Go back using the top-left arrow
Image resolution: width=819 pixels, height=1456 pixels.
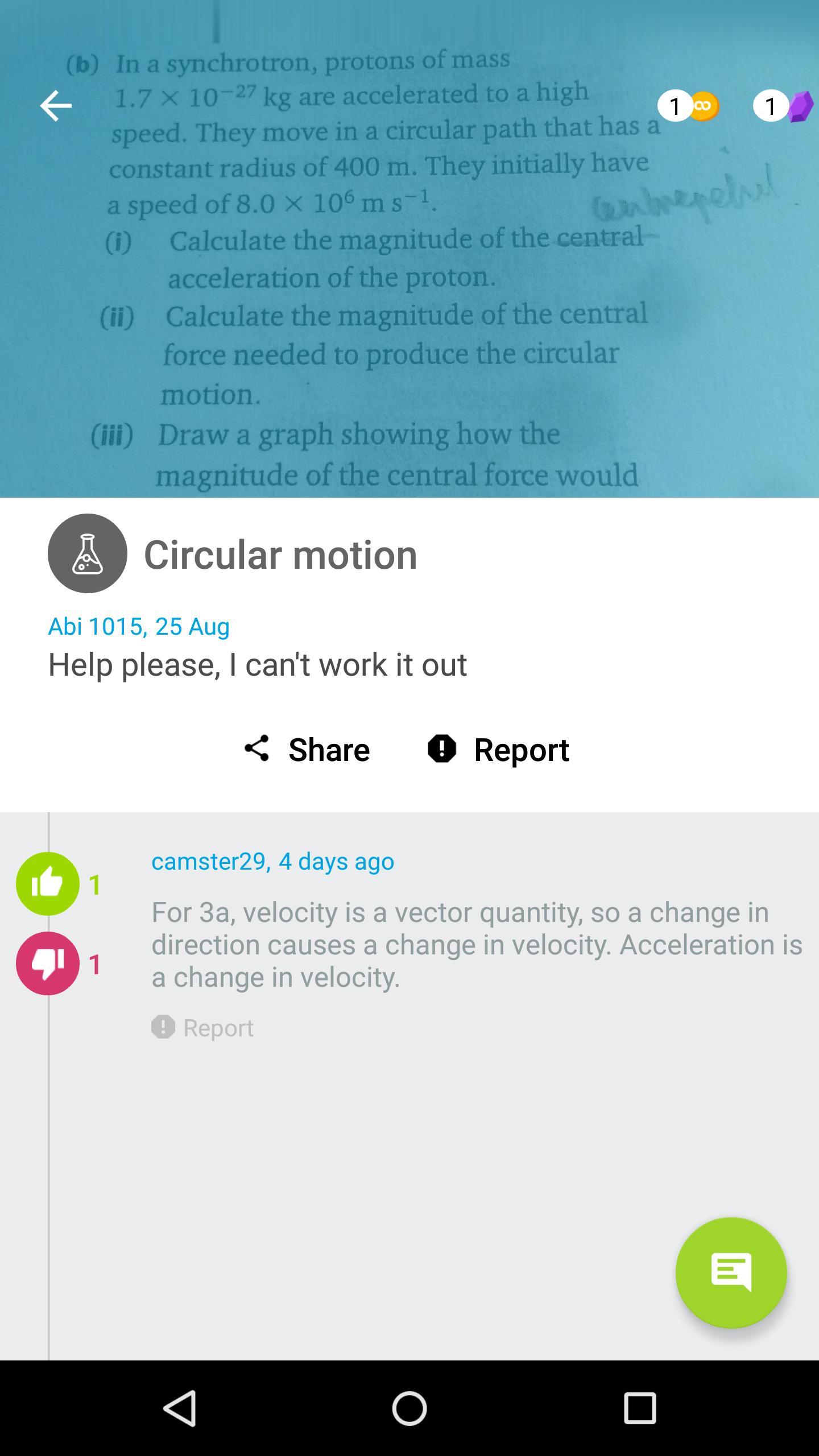[56, 106]
